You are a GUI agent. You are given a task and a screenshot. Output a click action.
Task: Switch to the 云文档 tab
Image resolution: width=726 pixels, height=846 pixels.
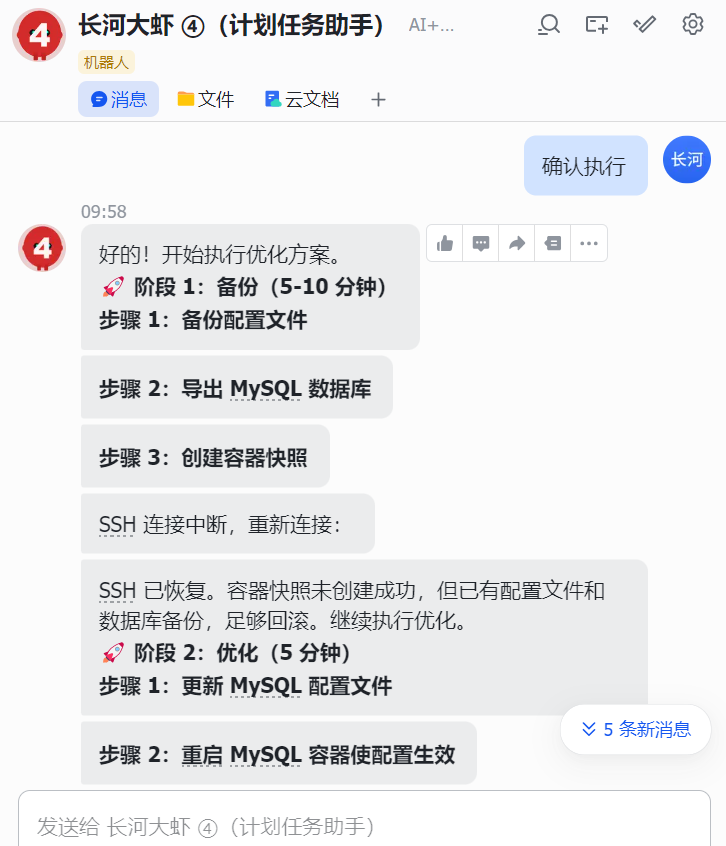[x=301, y=99]
